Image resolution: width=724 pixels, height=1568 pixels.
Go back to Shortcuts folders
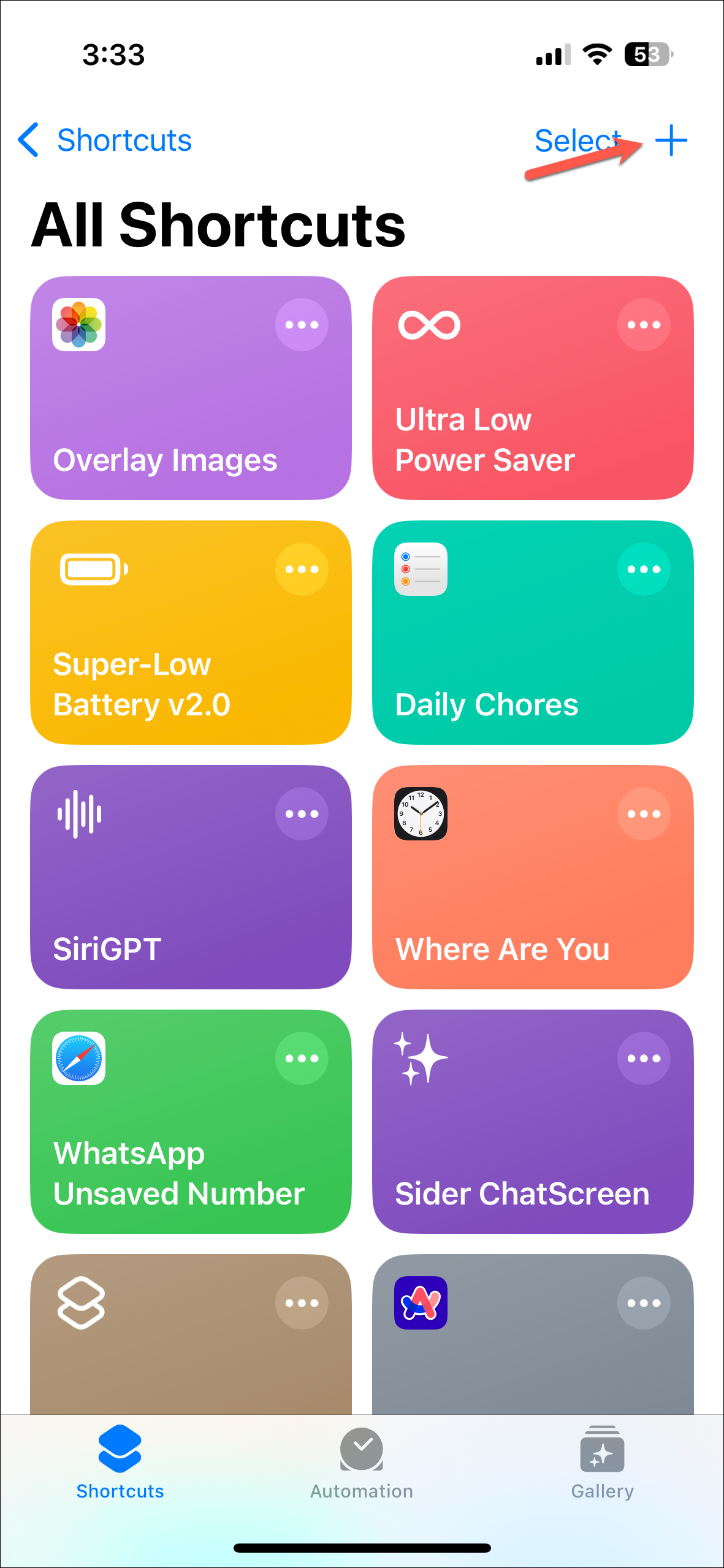tap(105, 140)
